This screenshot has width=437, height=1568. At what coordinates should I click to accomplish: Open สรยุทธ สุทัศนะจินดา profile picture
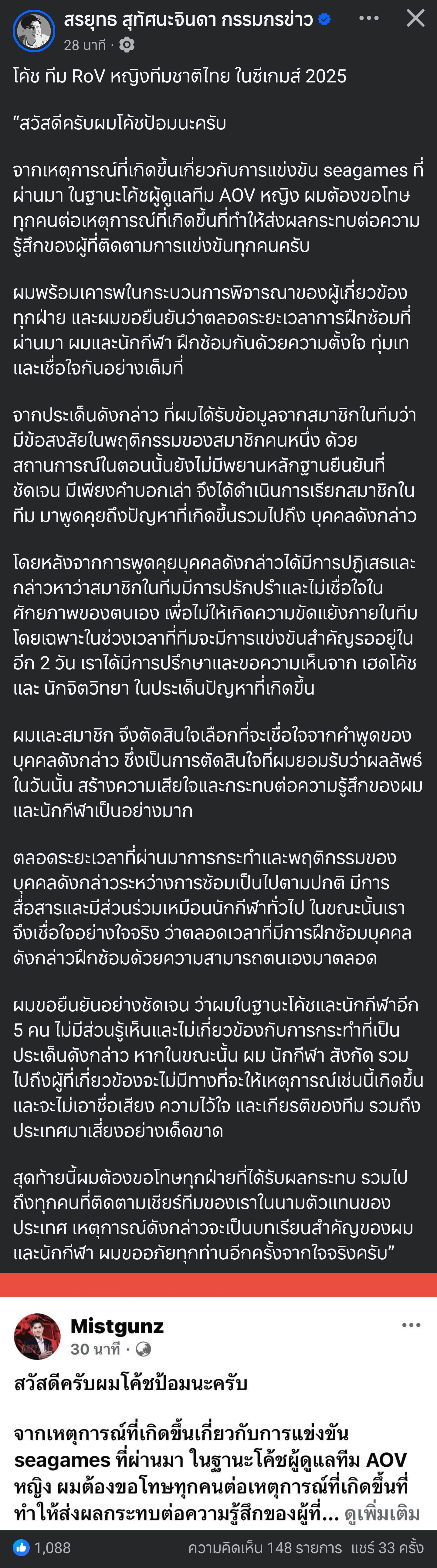tap(33, 30)
